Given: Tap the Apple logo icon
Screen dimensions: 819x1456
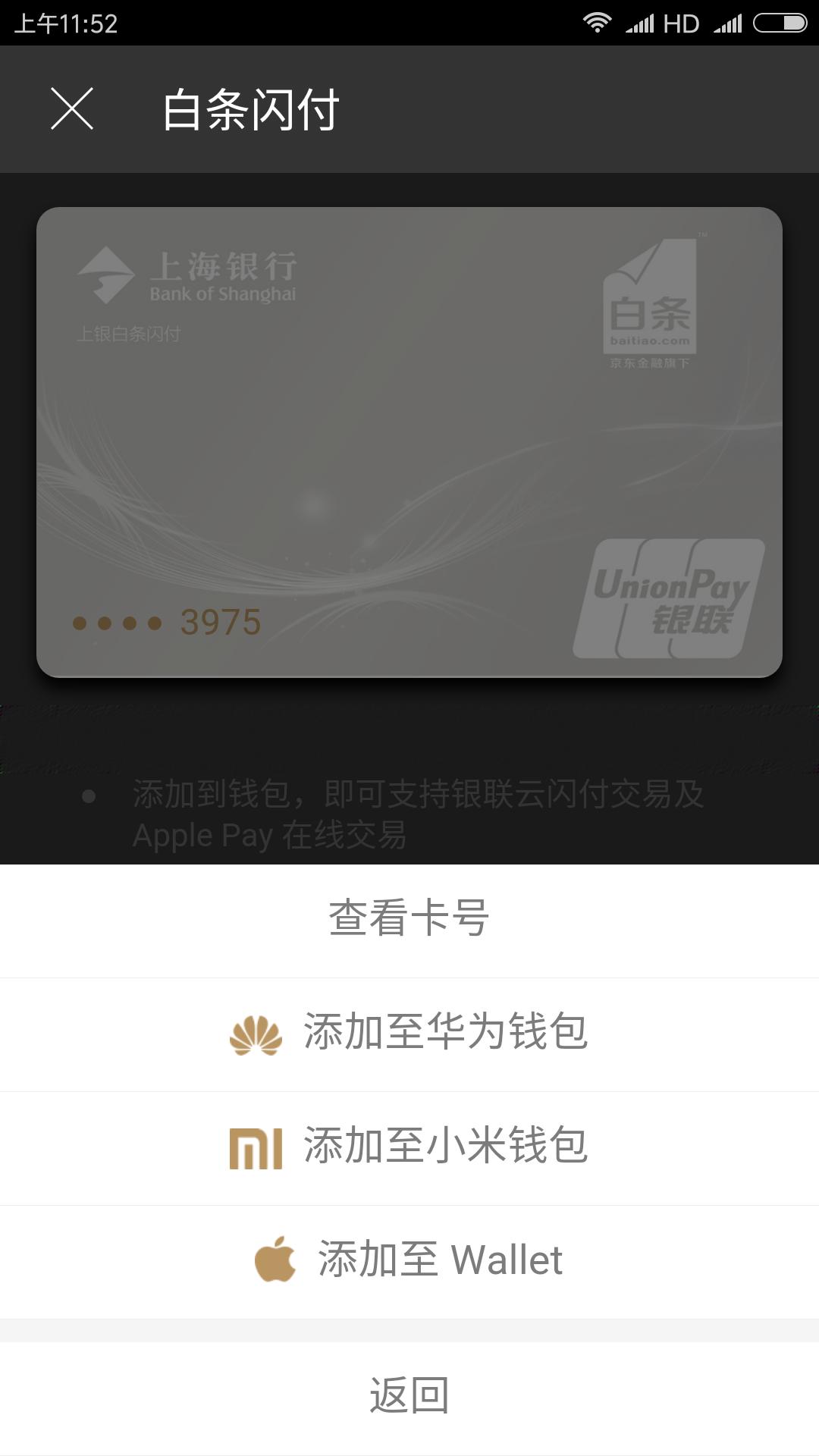Looking at the screenshot, I should point(278,1259).
